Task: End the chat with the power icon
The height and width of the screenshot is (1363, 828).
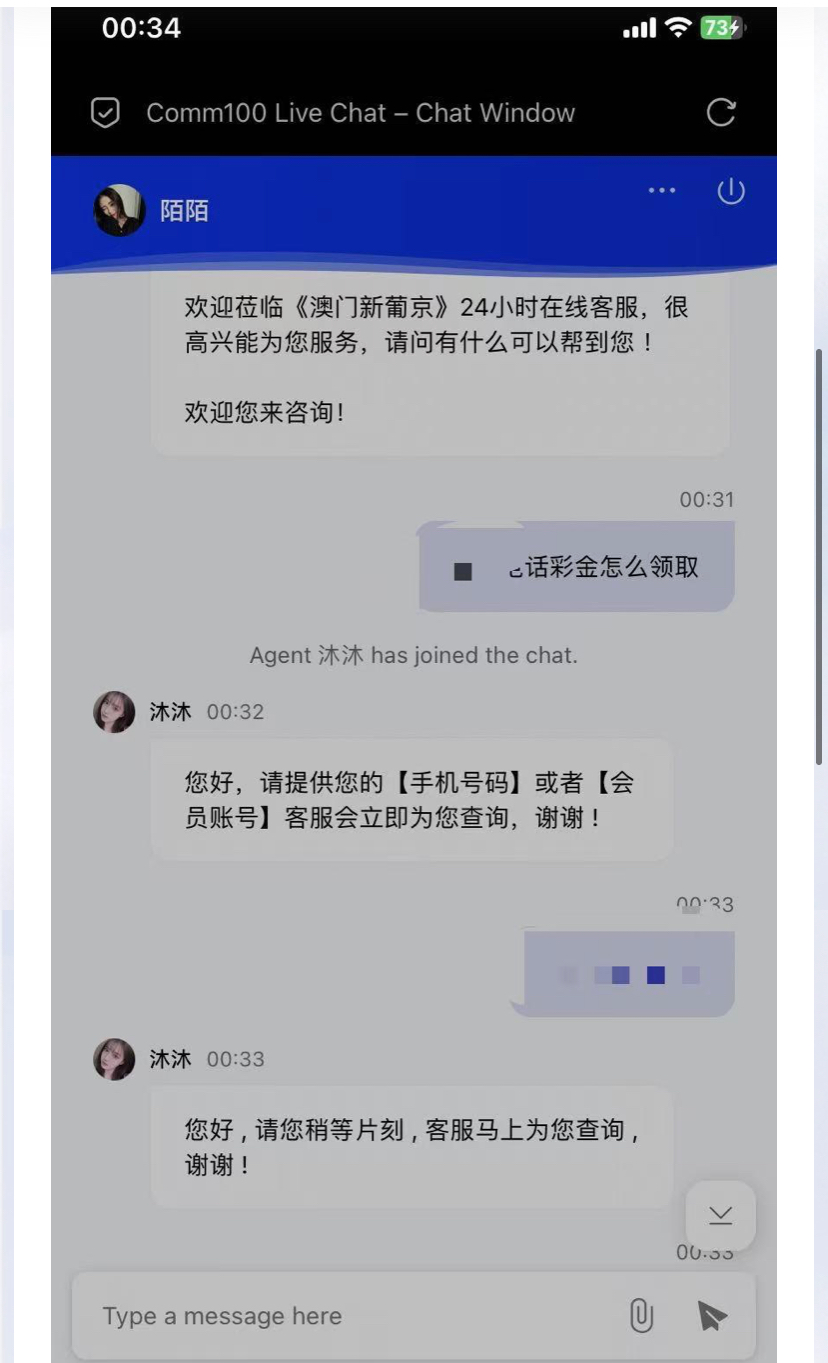Action: point(731,190)
